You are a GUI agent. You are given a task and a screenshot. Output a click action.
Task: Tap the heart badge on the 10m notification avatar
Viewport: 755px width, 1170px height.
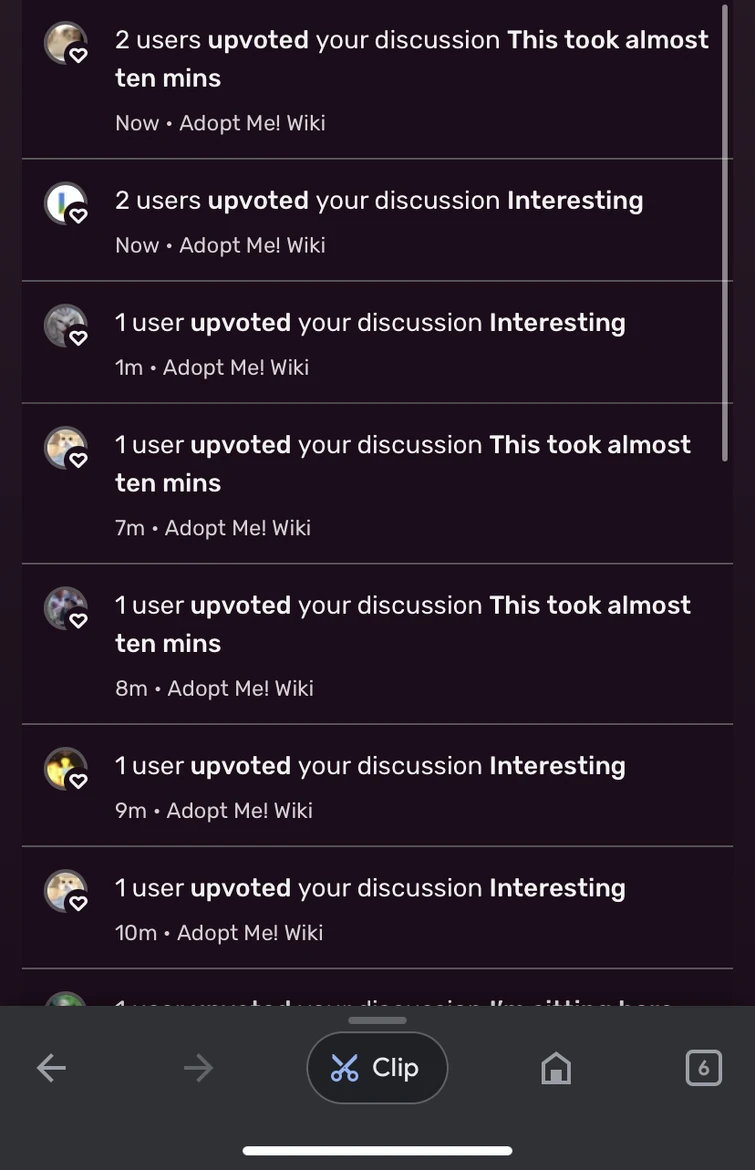tap(79, 901)
